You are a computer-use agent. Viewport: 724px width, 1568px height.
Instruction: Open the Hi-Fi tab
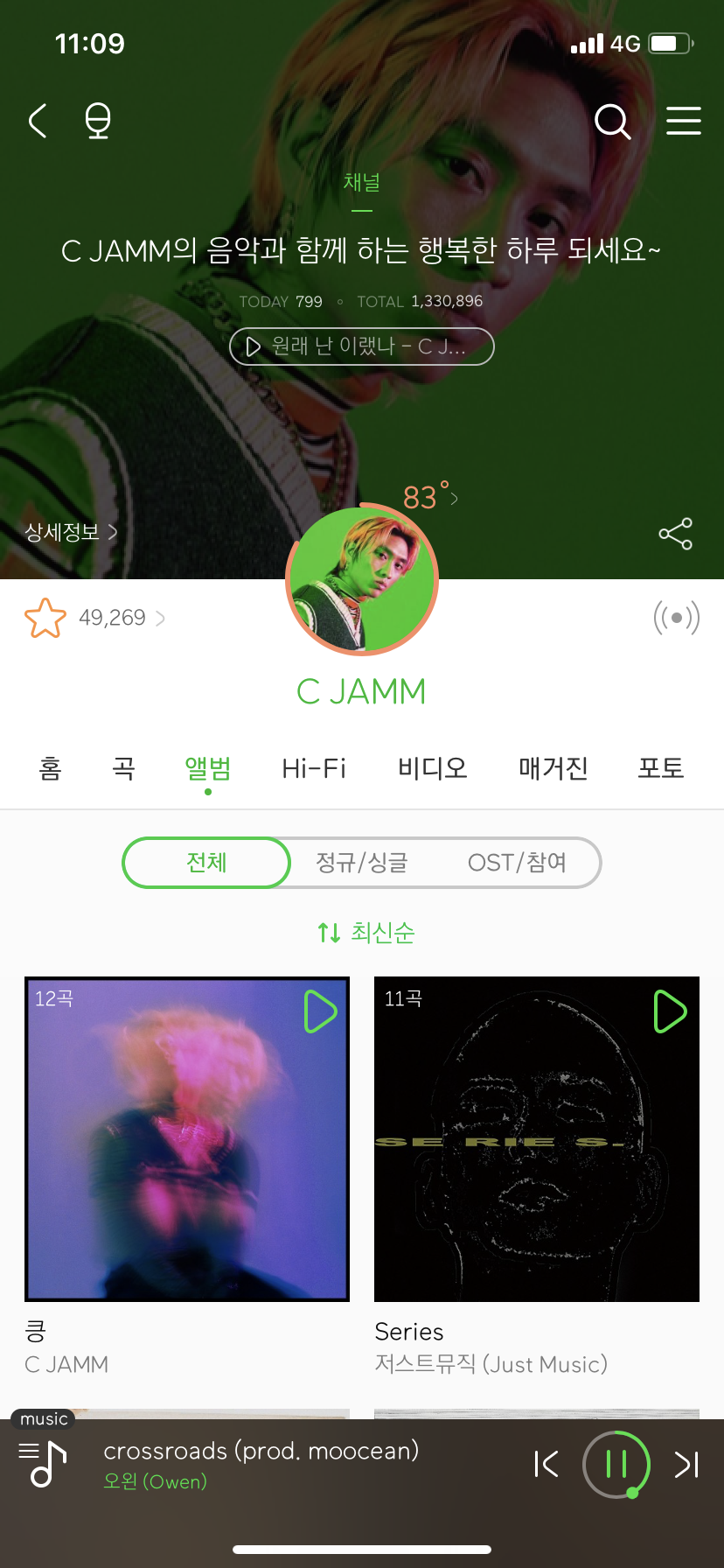click(x=314, y=768)
